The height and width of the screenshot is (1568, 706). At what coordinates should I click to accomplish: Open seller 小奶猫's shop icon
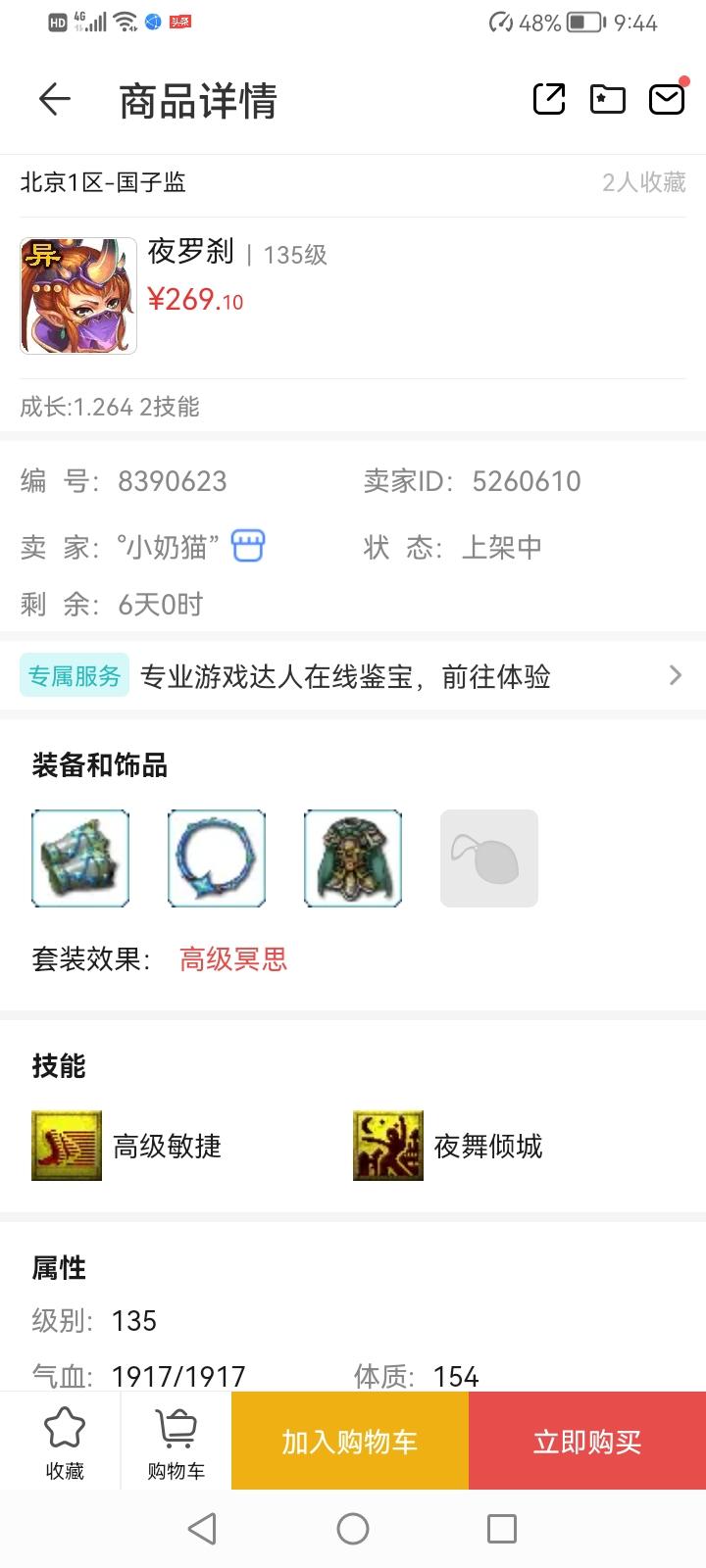click(248, 546)
